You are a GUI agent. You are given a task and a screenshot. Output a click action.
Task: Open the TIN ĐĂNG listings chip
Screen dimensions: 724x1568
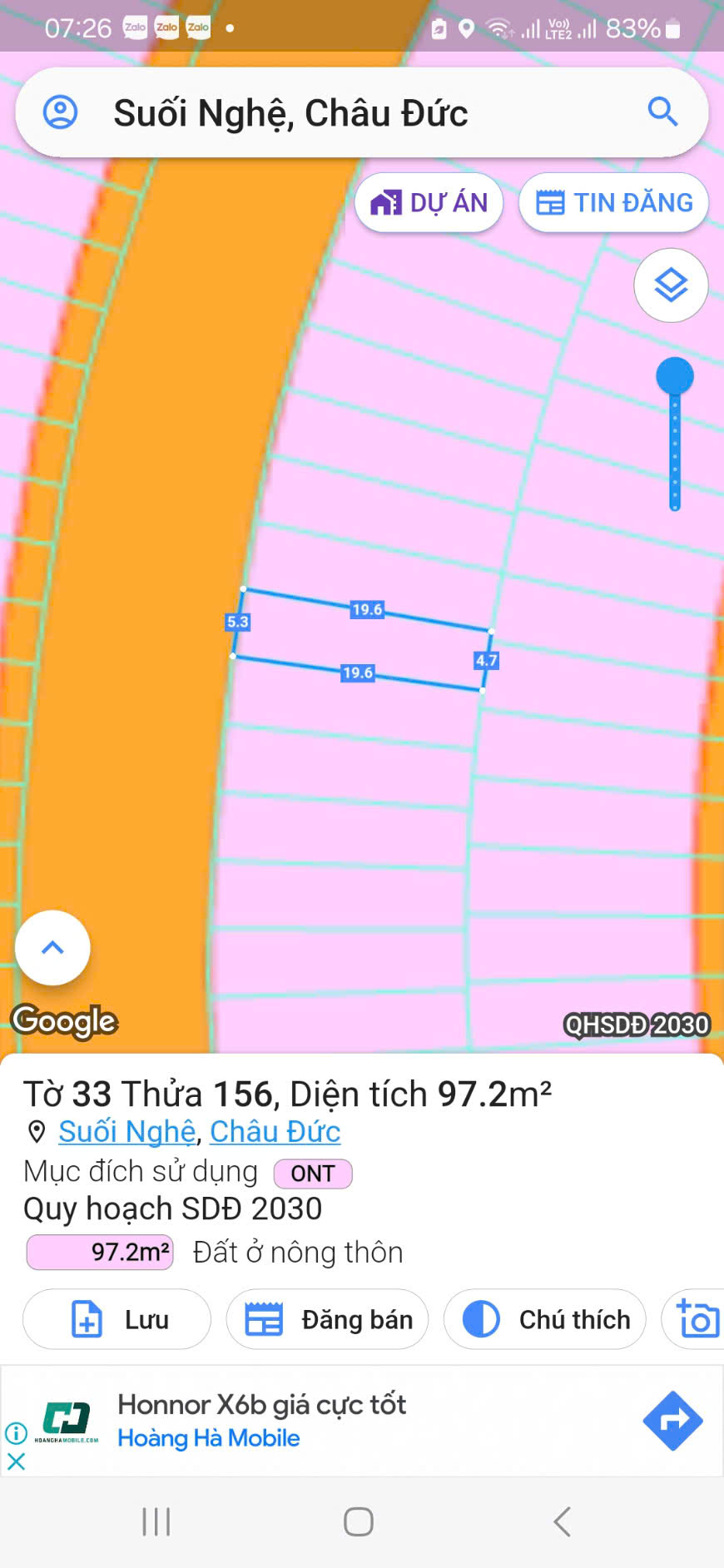point(614,202)
